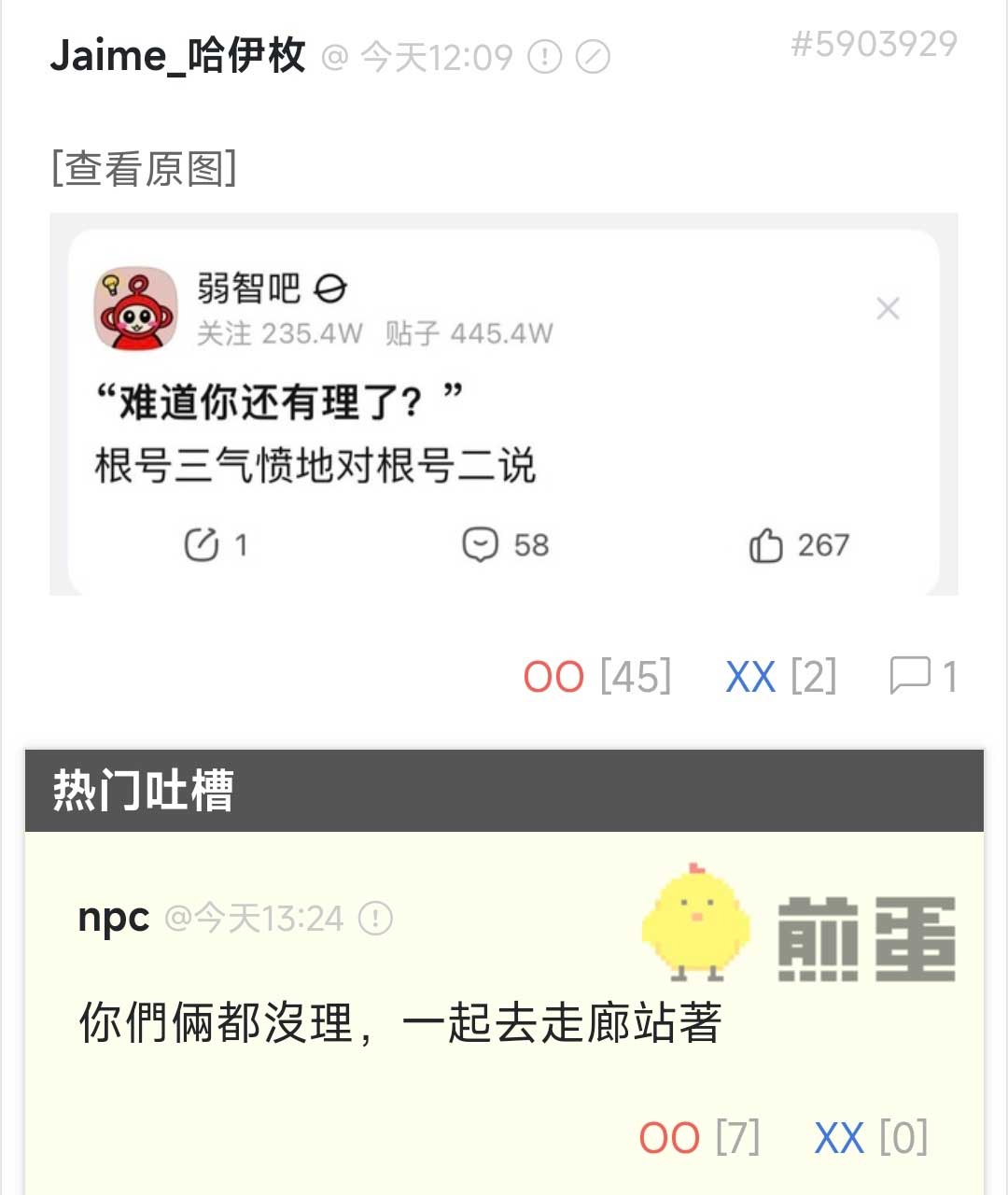Tap the @ next to Jaime_哈伊枚
This screenshot has width=1008, height=1195.
tap(334, 58)
